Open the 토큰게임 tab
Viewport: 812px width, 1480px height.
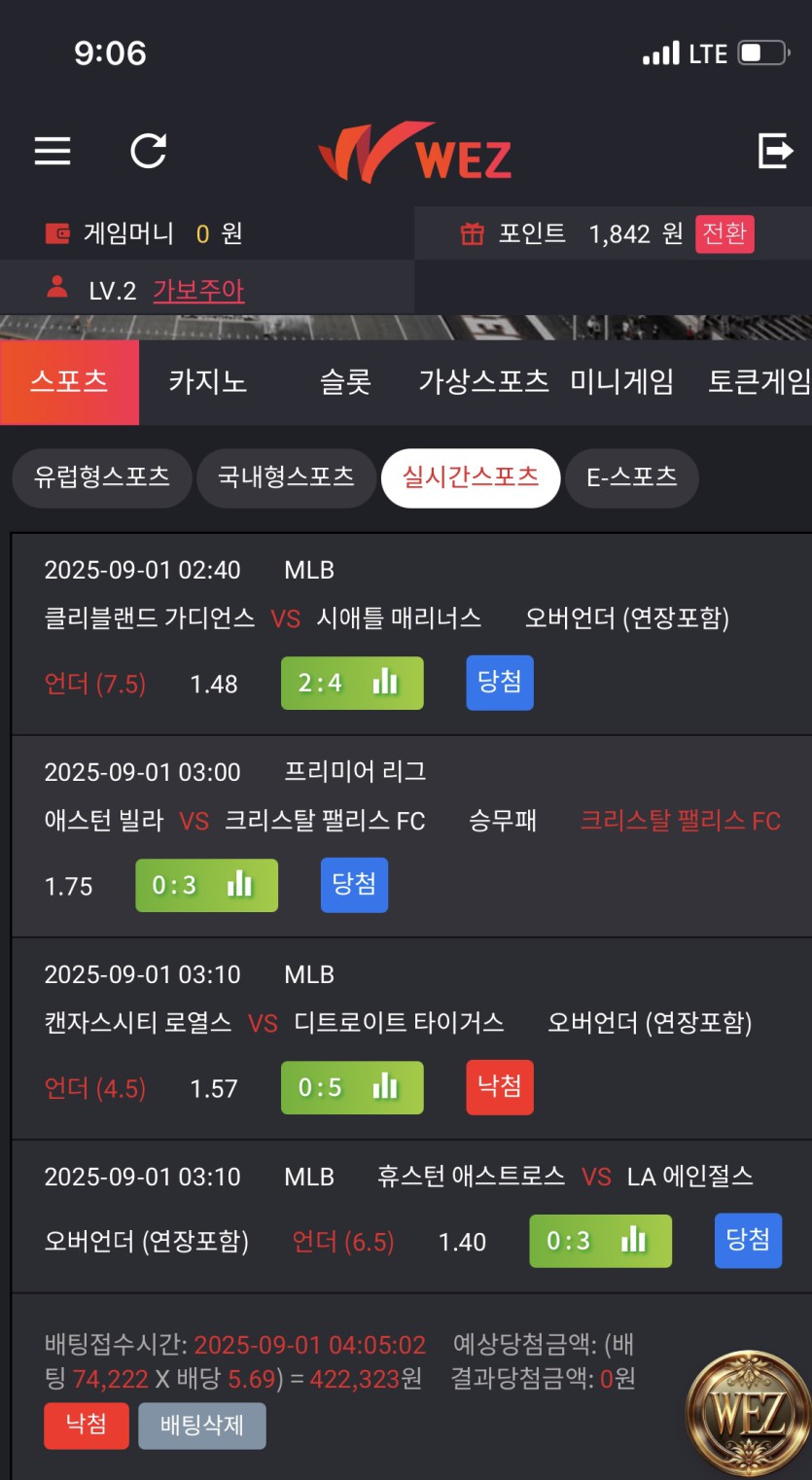click(x=759, y=382)
